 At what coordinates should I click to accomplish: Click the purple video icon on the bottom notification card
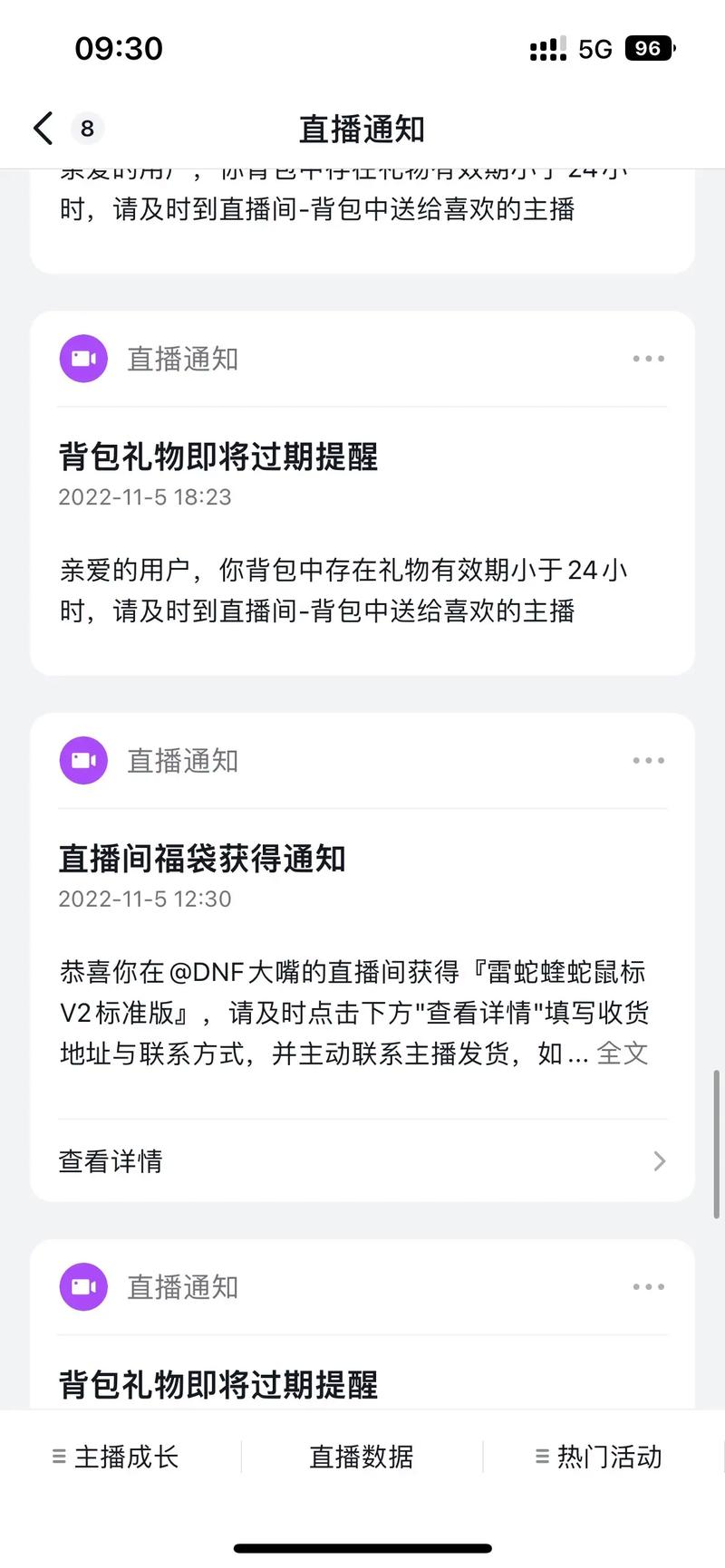click(x=82, y=1286)
